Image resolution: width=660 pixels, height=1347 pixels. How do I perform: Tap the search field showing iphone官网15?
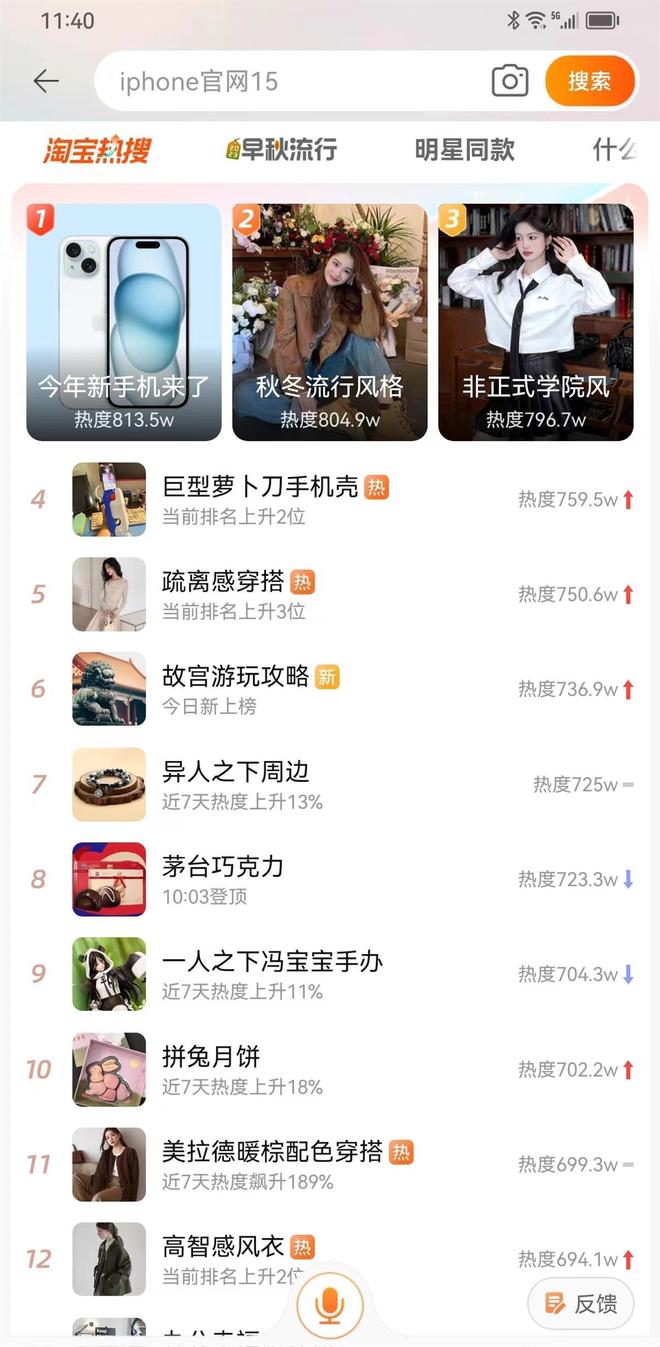(290, 82)
